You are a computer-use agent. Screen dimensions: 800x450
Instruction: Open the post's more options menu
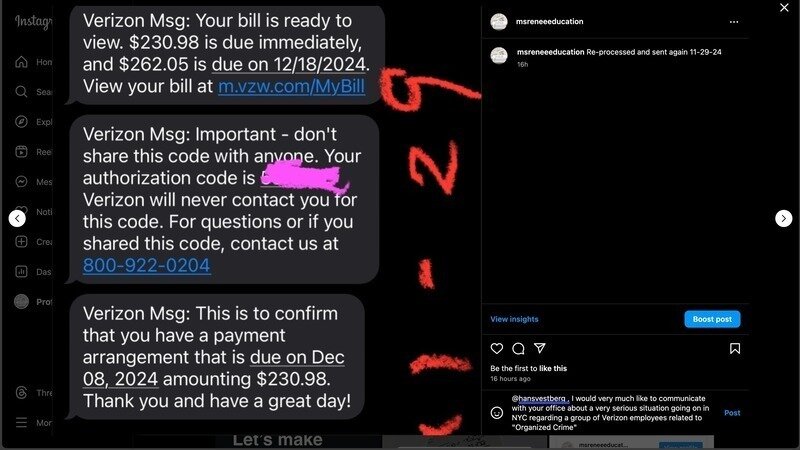(734, 21)
